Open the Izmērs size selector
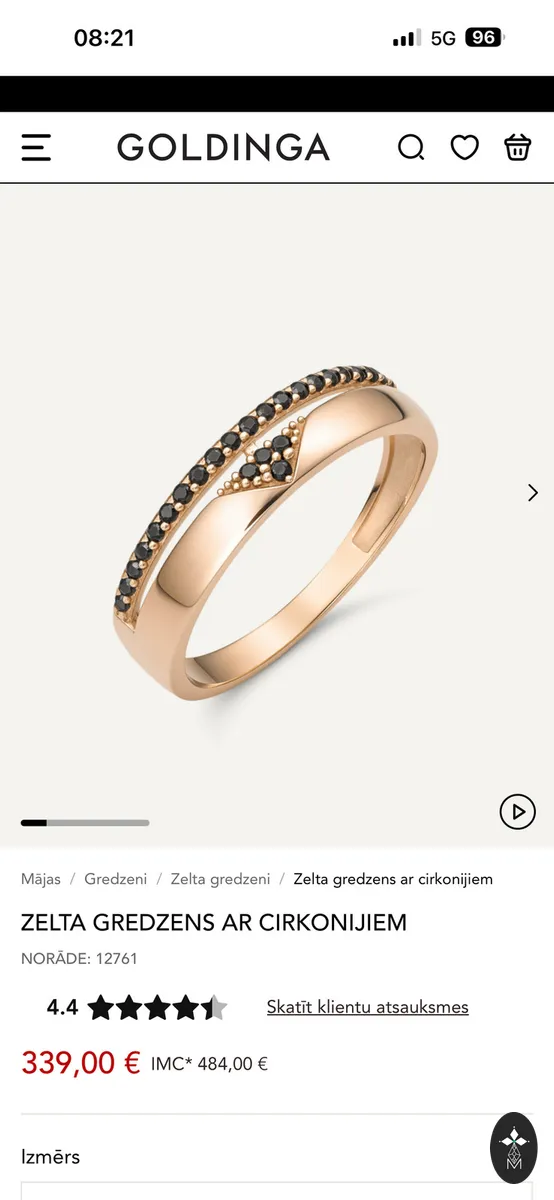 click(x=277, y=1191)
